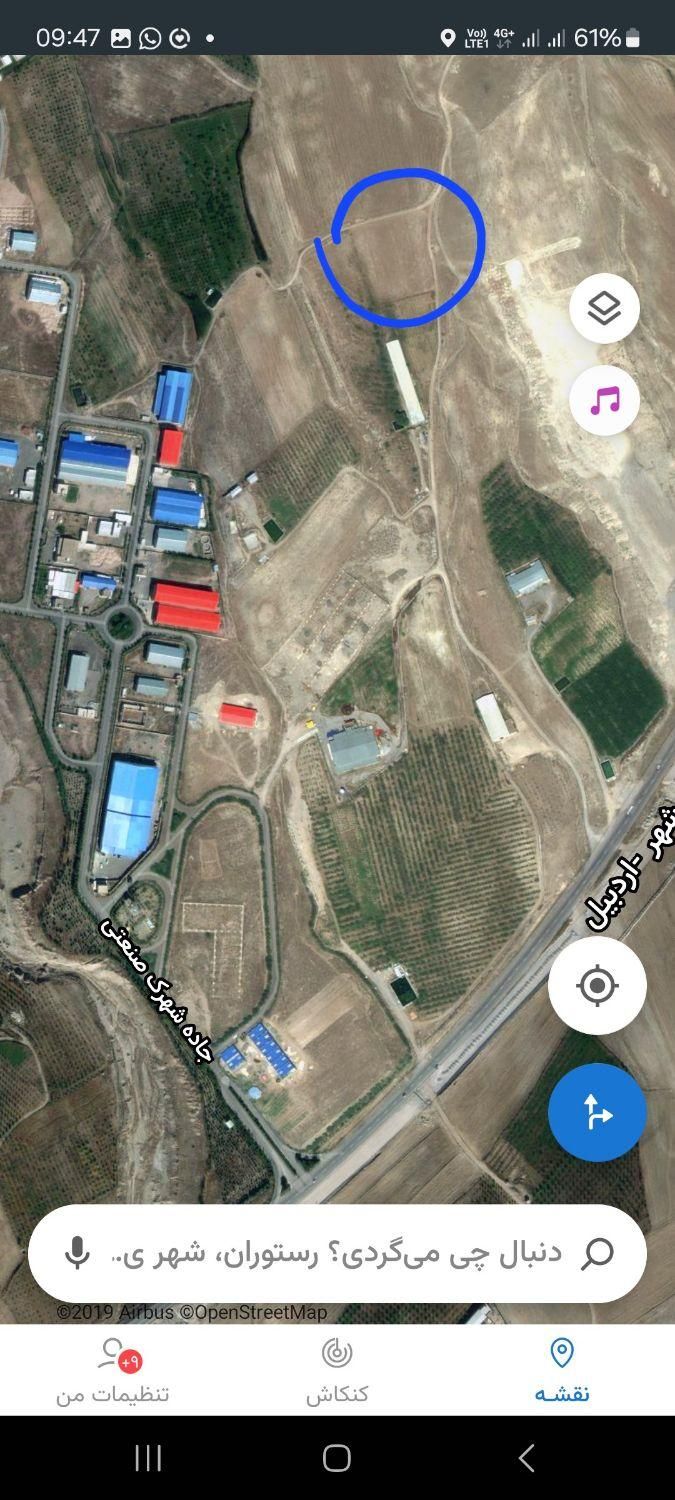Start voice search with the microphone
Image resolution: width=675 pixels, height=1500 pixels.
pyautogui.click(x=77, y=1253)
